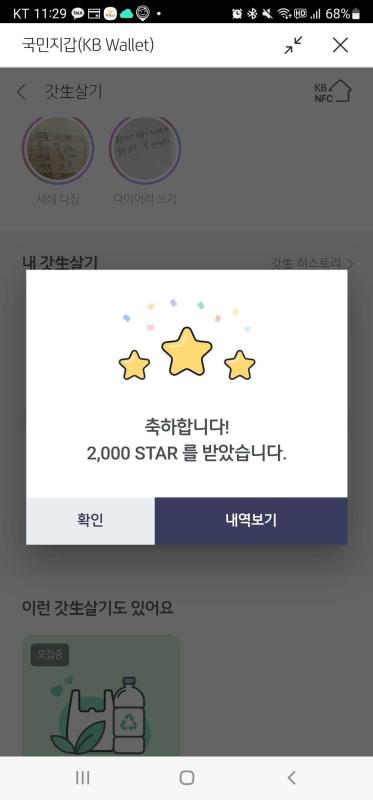Minimize the KB Wallet window
Viewport: 373px width, 800px height.
(293, 45)
